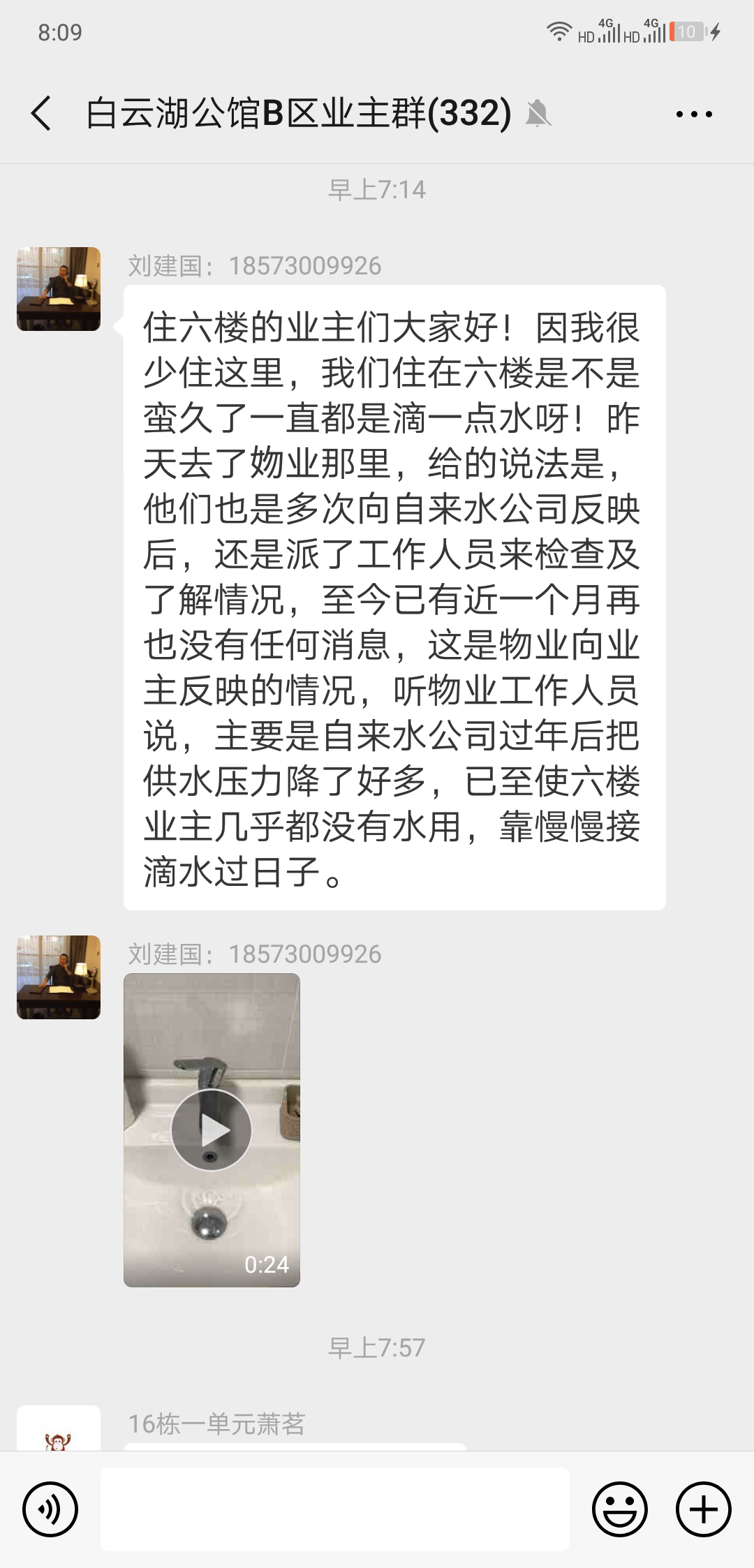The height and width of the screenshot is (1568, 754).
Task: Switch to voice message input
Action: coord(50,1509)
